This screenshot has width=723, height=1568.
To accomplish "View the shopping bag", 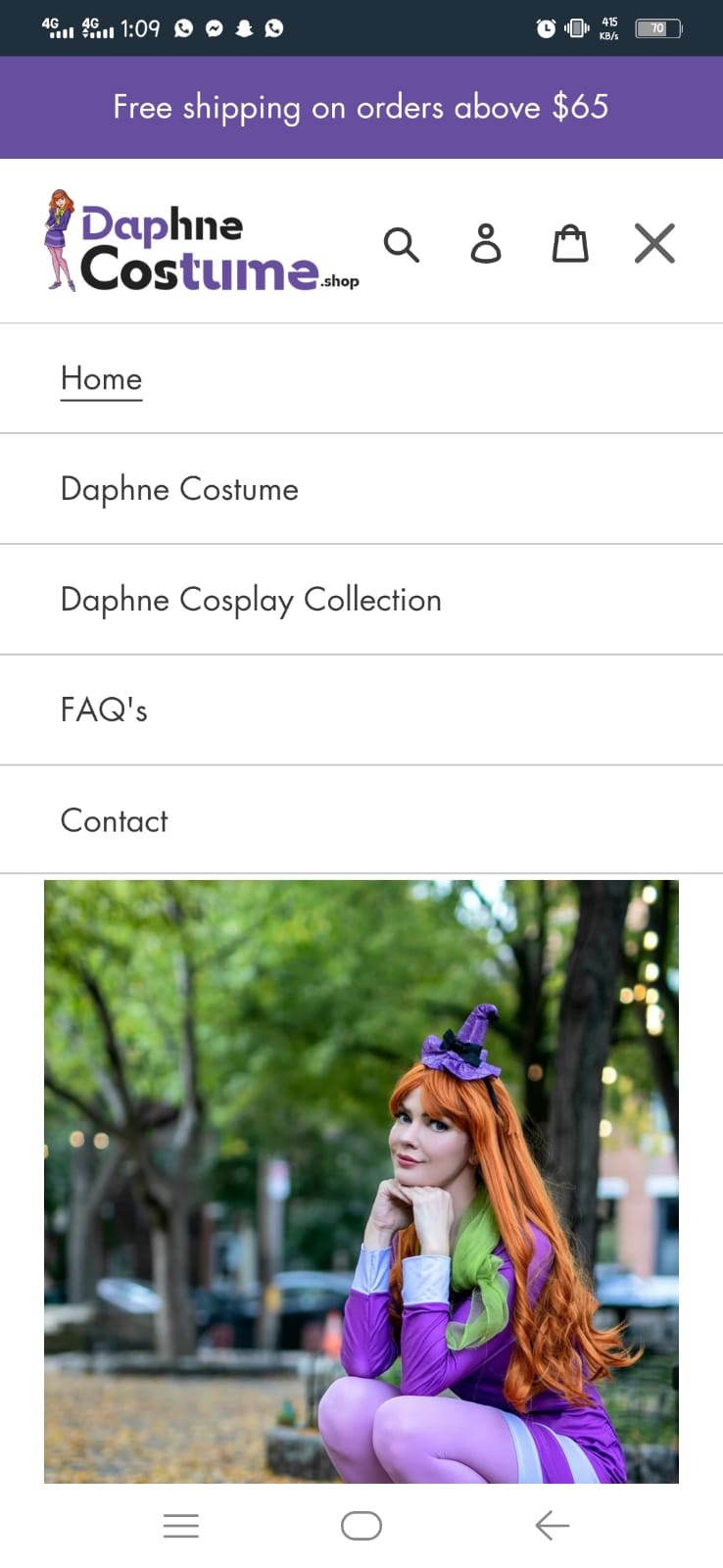I will pyautogui.click(x=570, y=244).
